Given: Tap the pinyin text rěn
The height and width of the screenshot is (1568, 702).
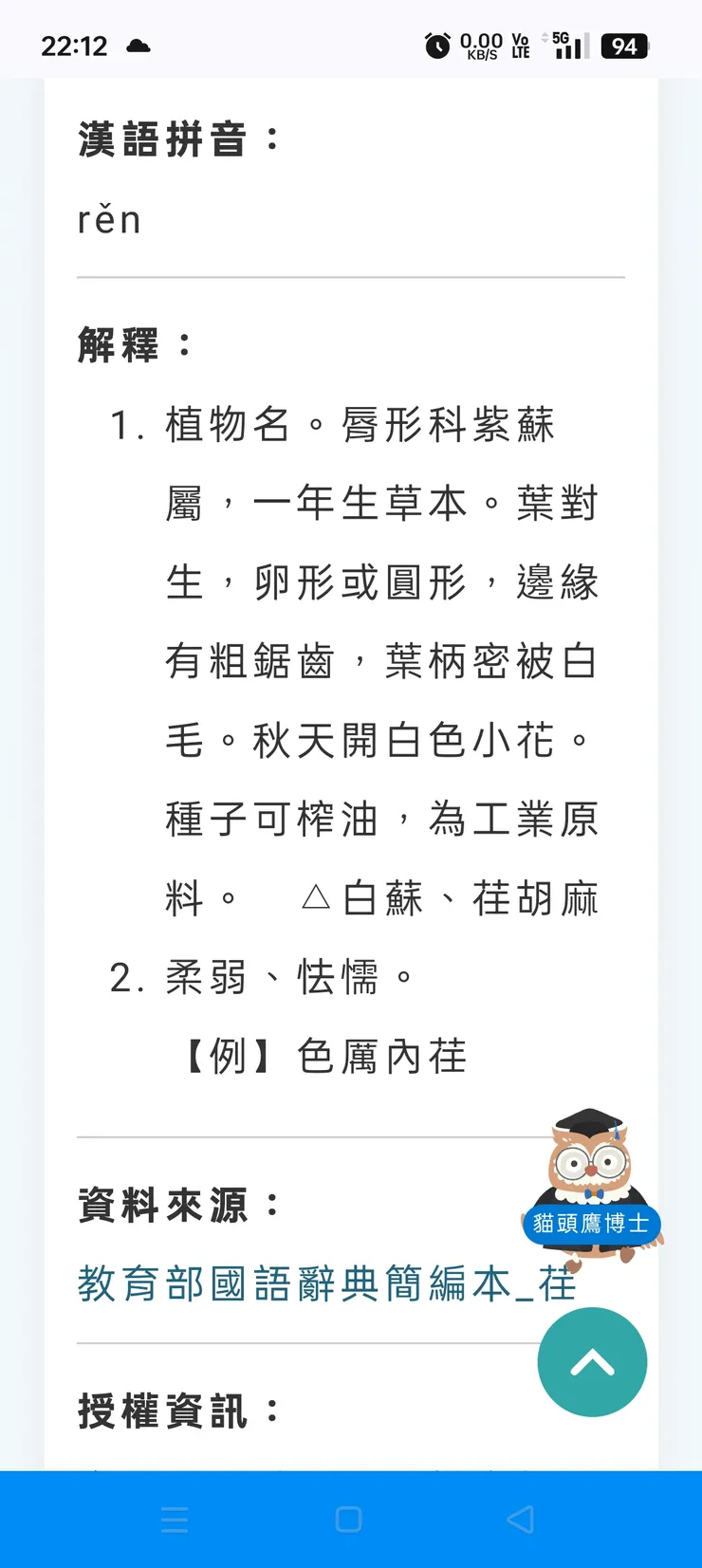Looking at the screenshot, I should coord(108,219).
